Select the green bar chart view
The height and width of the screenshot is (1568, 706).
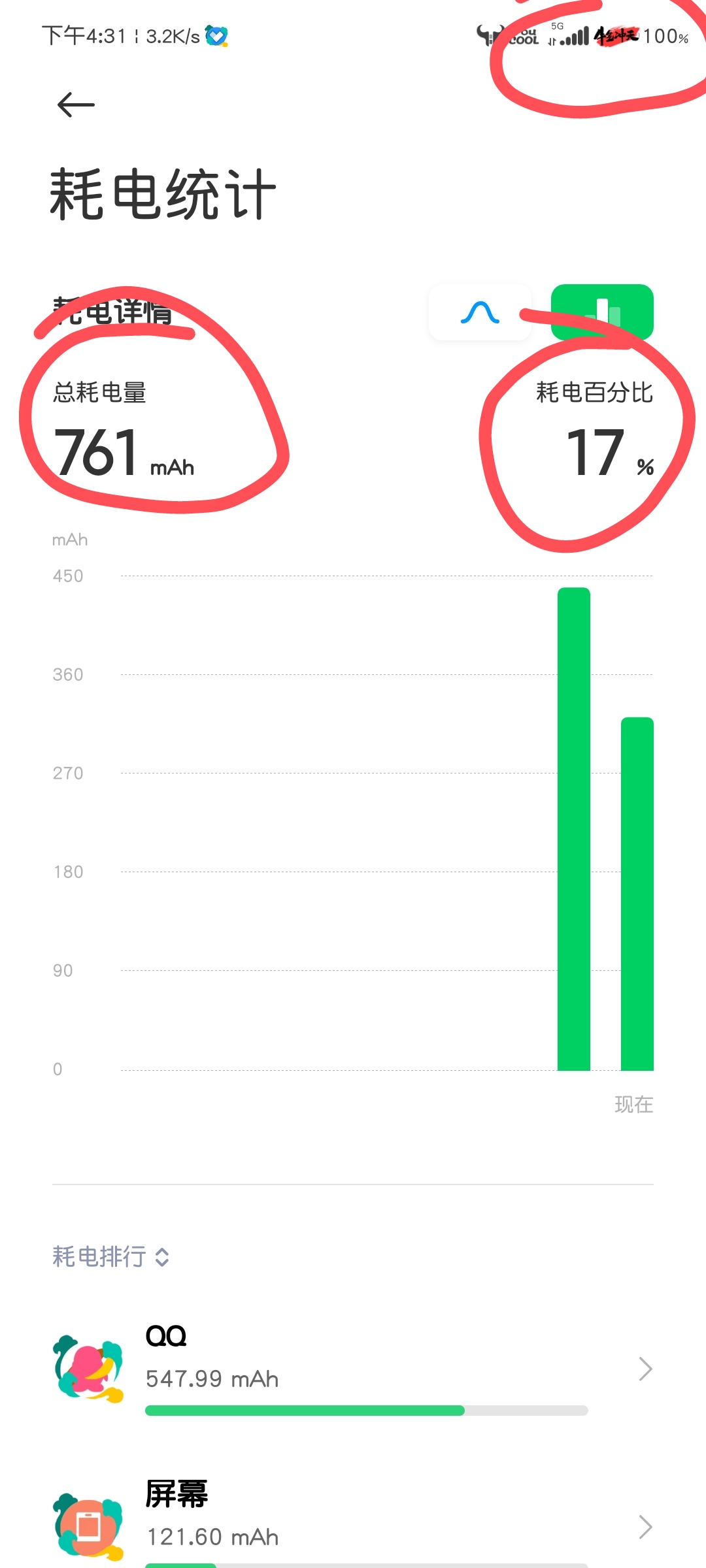coord(602,312)
